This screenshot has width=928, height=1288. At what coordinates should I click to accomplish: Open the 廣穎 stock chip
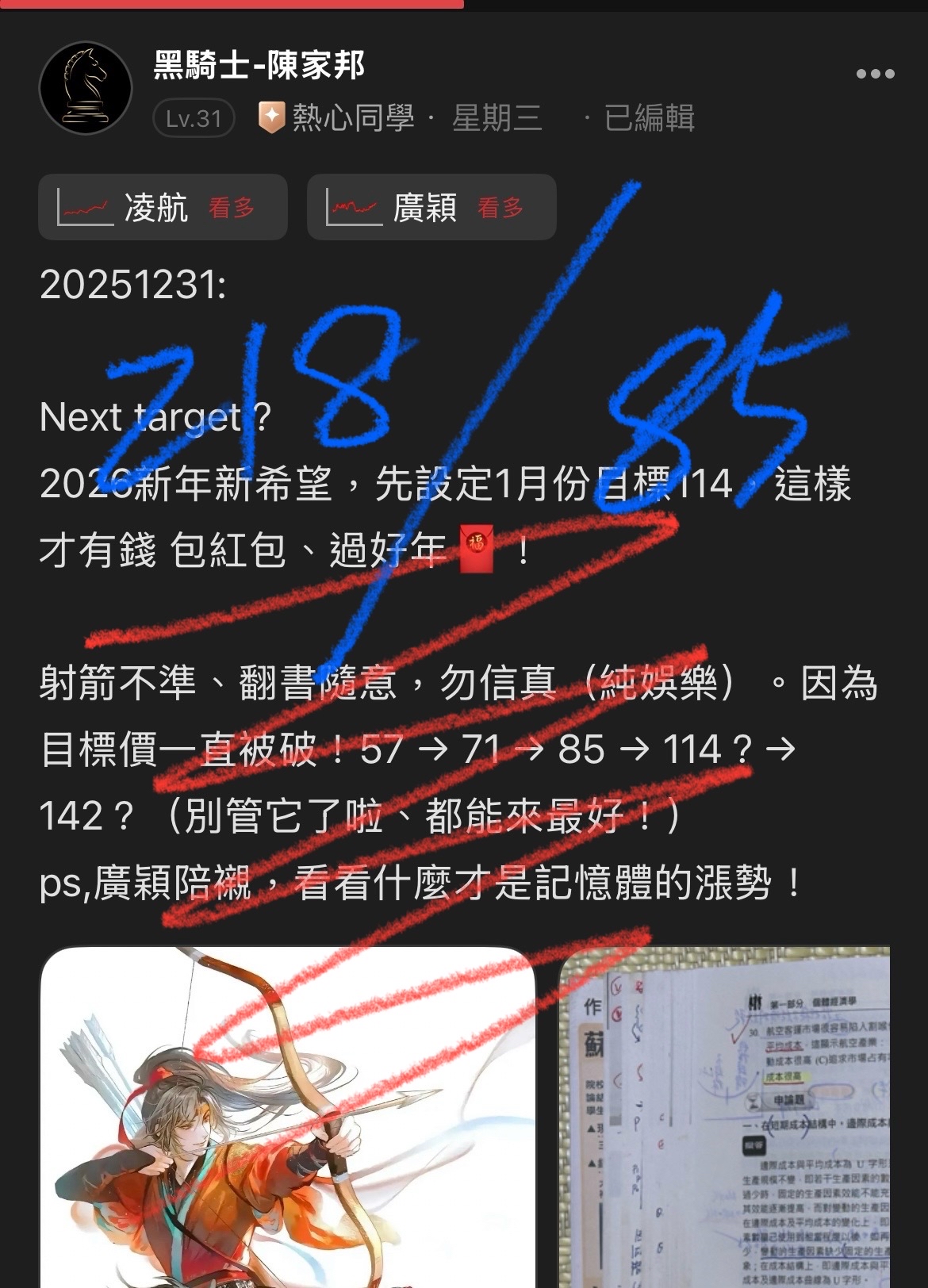[431, 208]
